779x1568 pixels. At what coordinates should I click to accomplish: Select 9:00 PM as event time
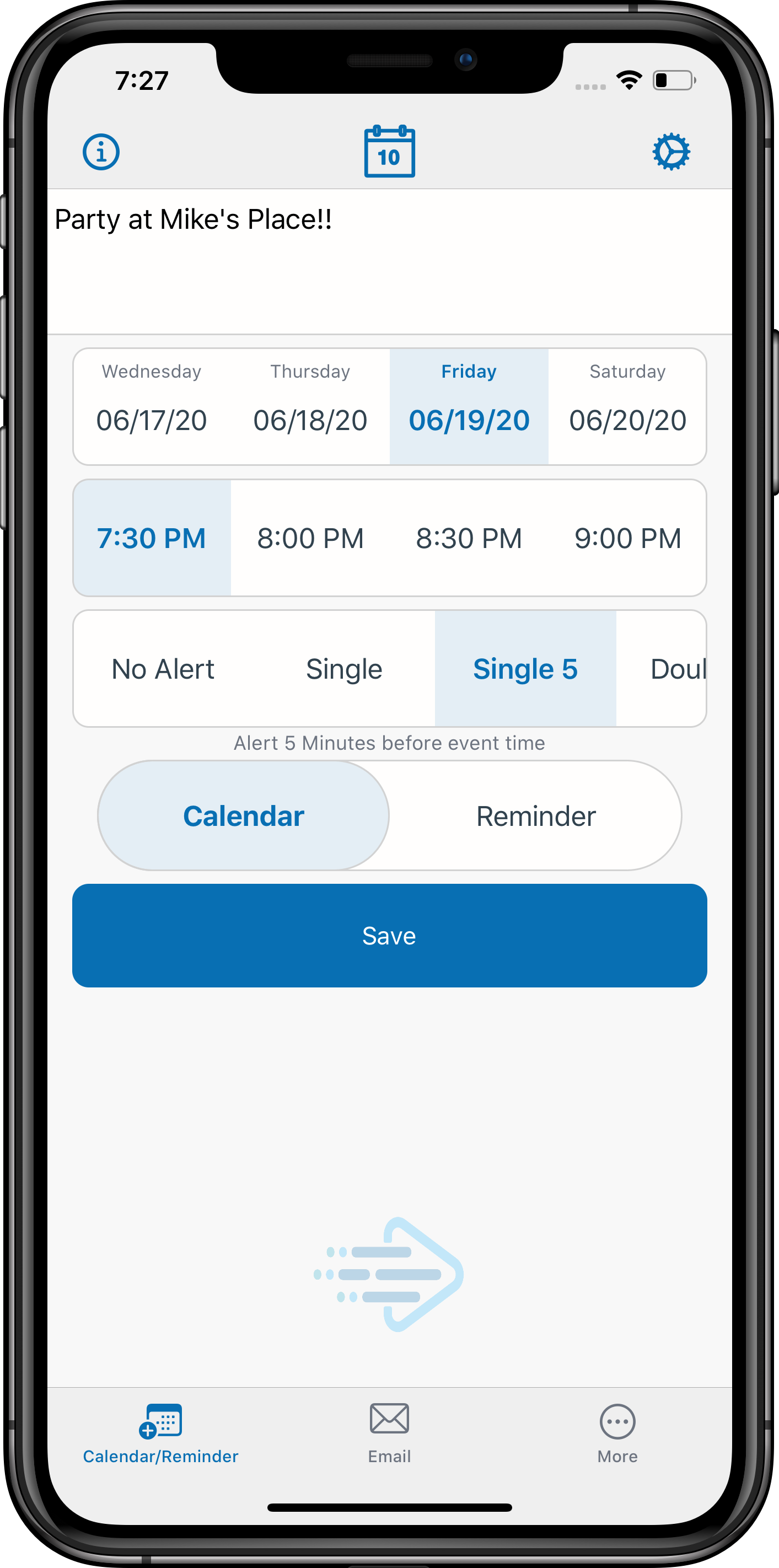pyautogui.click(x=627, y=538)
